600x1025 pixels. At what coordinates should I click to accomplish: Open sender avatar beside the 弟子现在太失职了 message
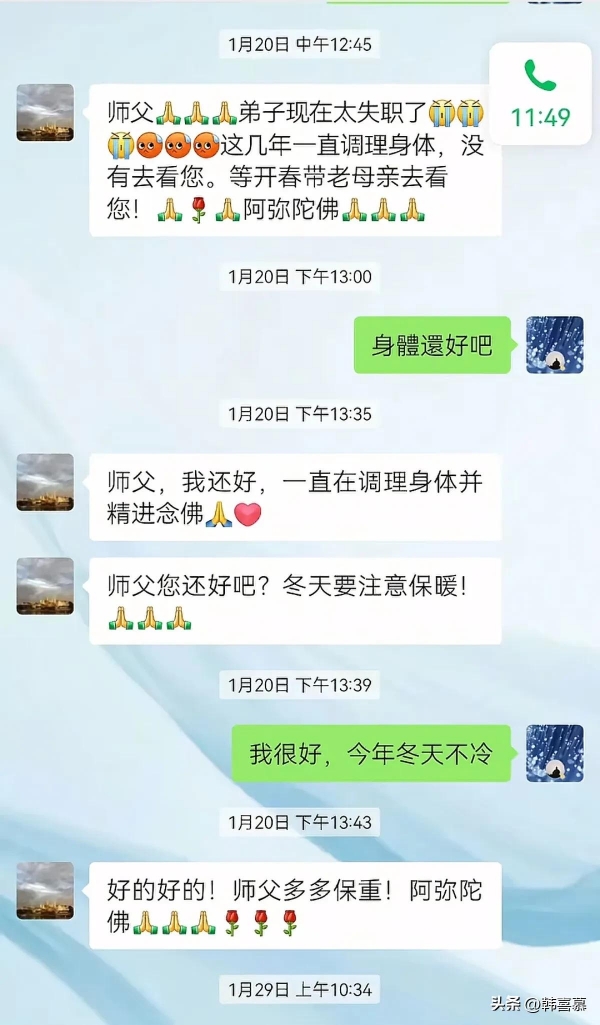[45, 112]
